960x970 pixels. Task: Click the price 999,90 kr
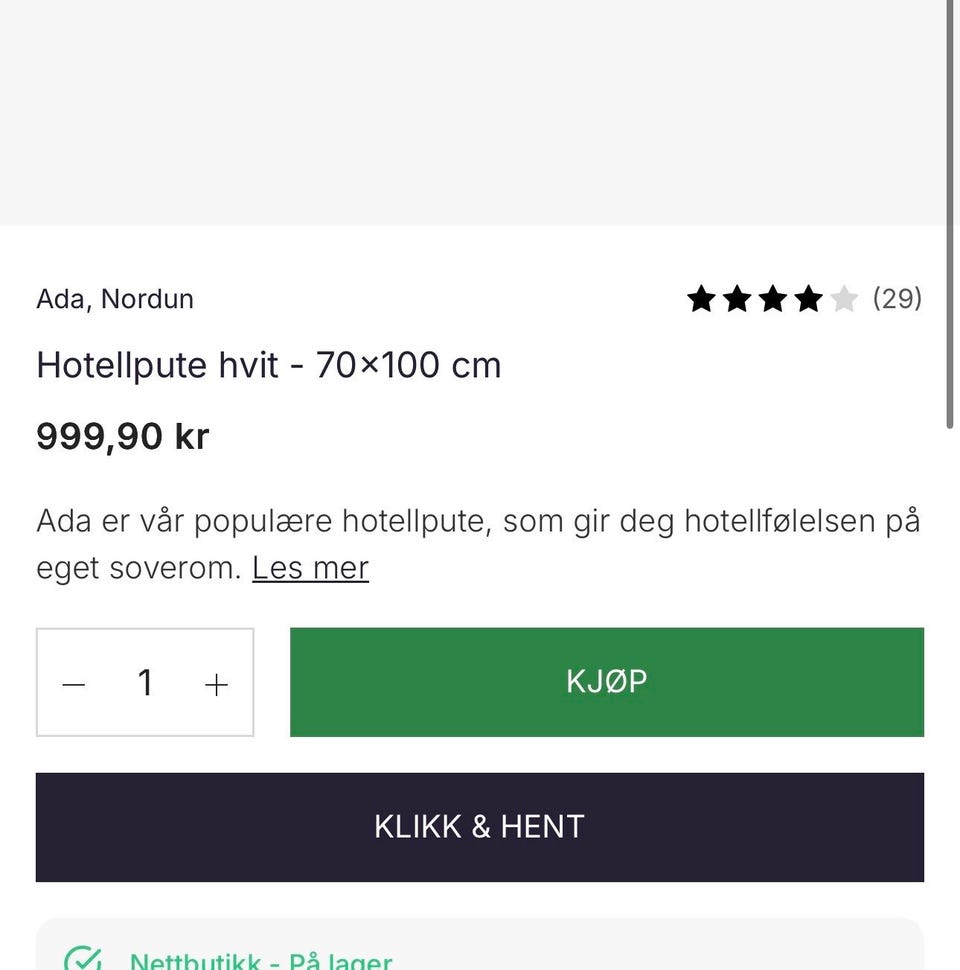122,435
